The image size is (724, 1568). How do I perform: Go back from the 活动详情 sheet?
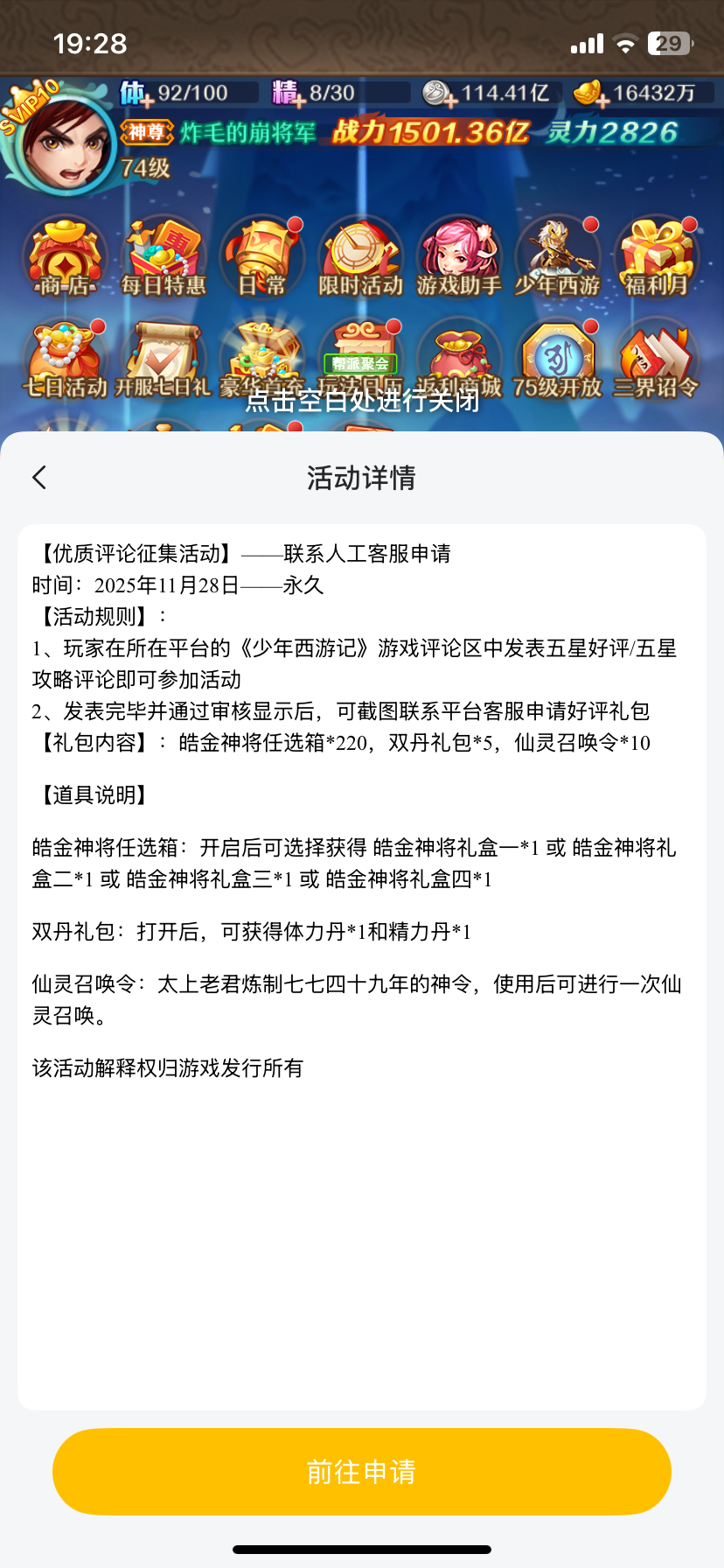tap(39, 478)
